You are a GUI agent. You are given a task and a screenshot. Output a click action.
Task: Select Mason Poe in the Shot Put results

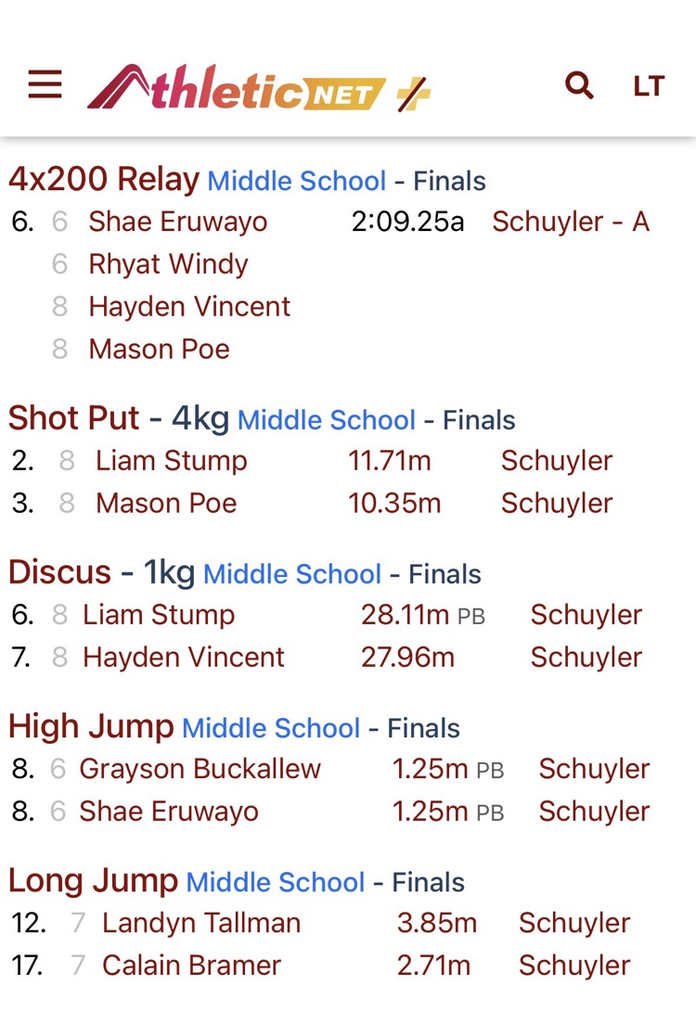click(x=166, y=503)
